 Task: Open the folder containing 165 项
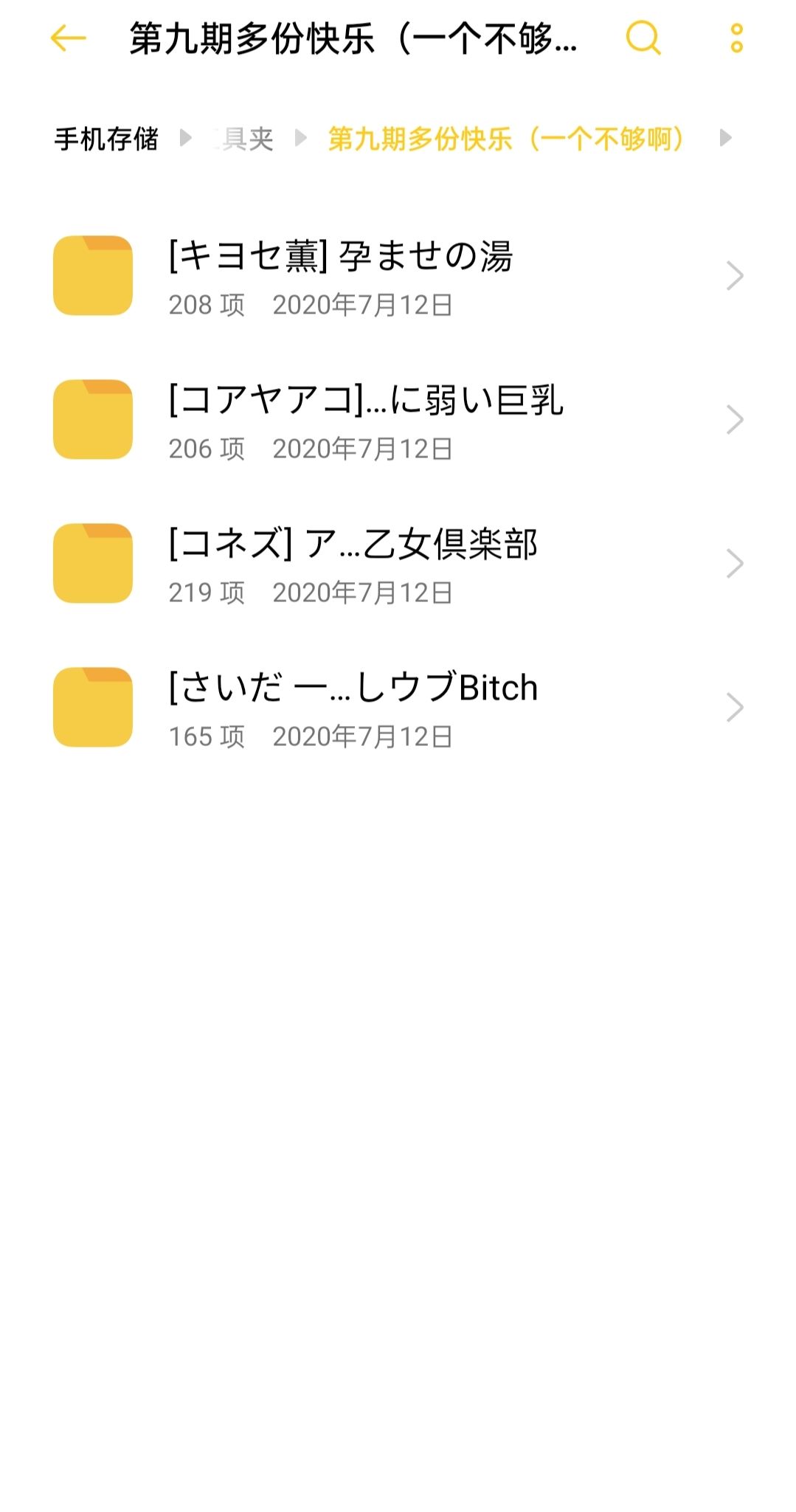coord(398,708)
